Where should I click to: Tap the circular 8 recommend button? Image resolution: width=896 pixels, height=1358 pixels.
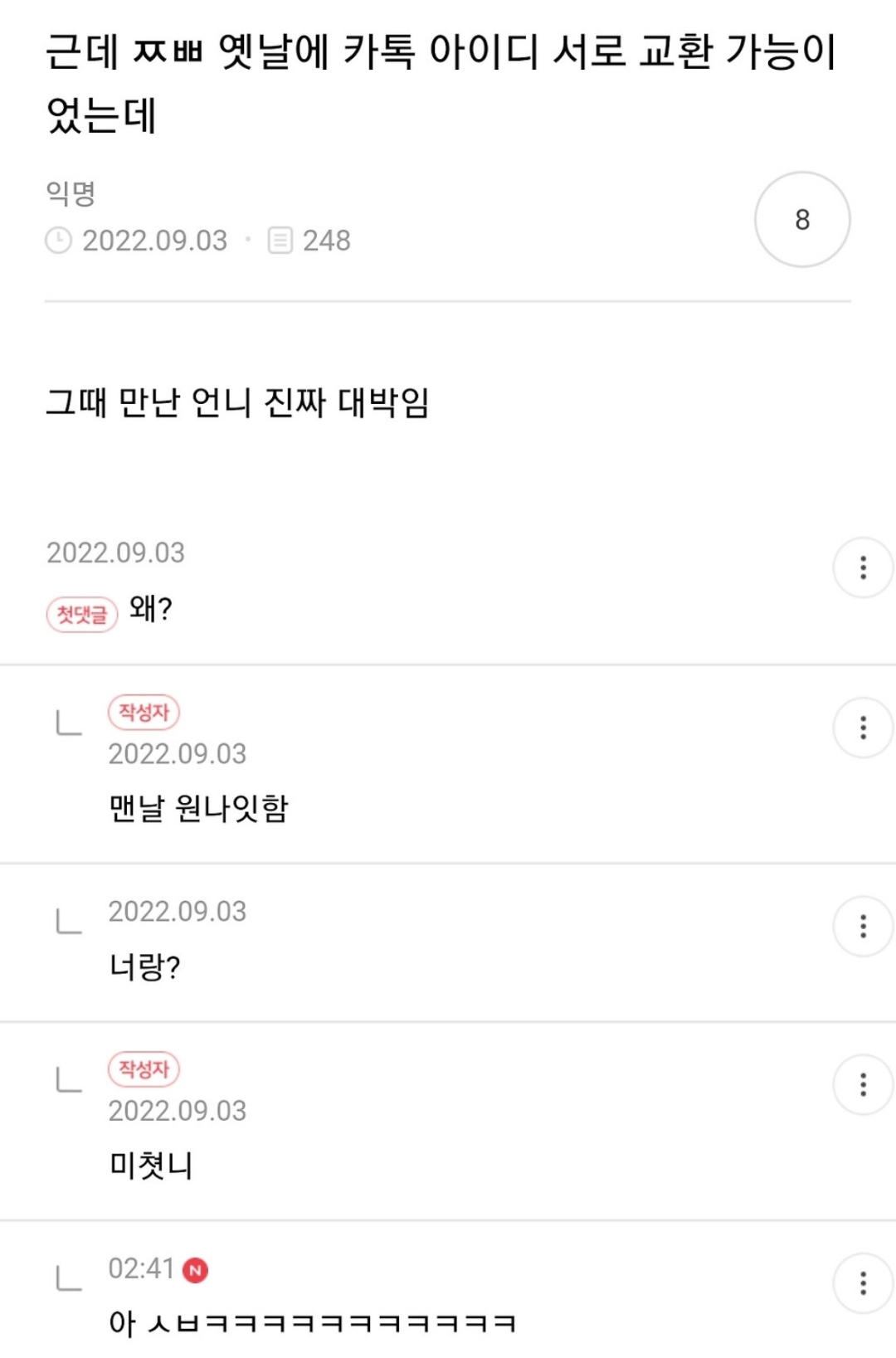[801, 220]
